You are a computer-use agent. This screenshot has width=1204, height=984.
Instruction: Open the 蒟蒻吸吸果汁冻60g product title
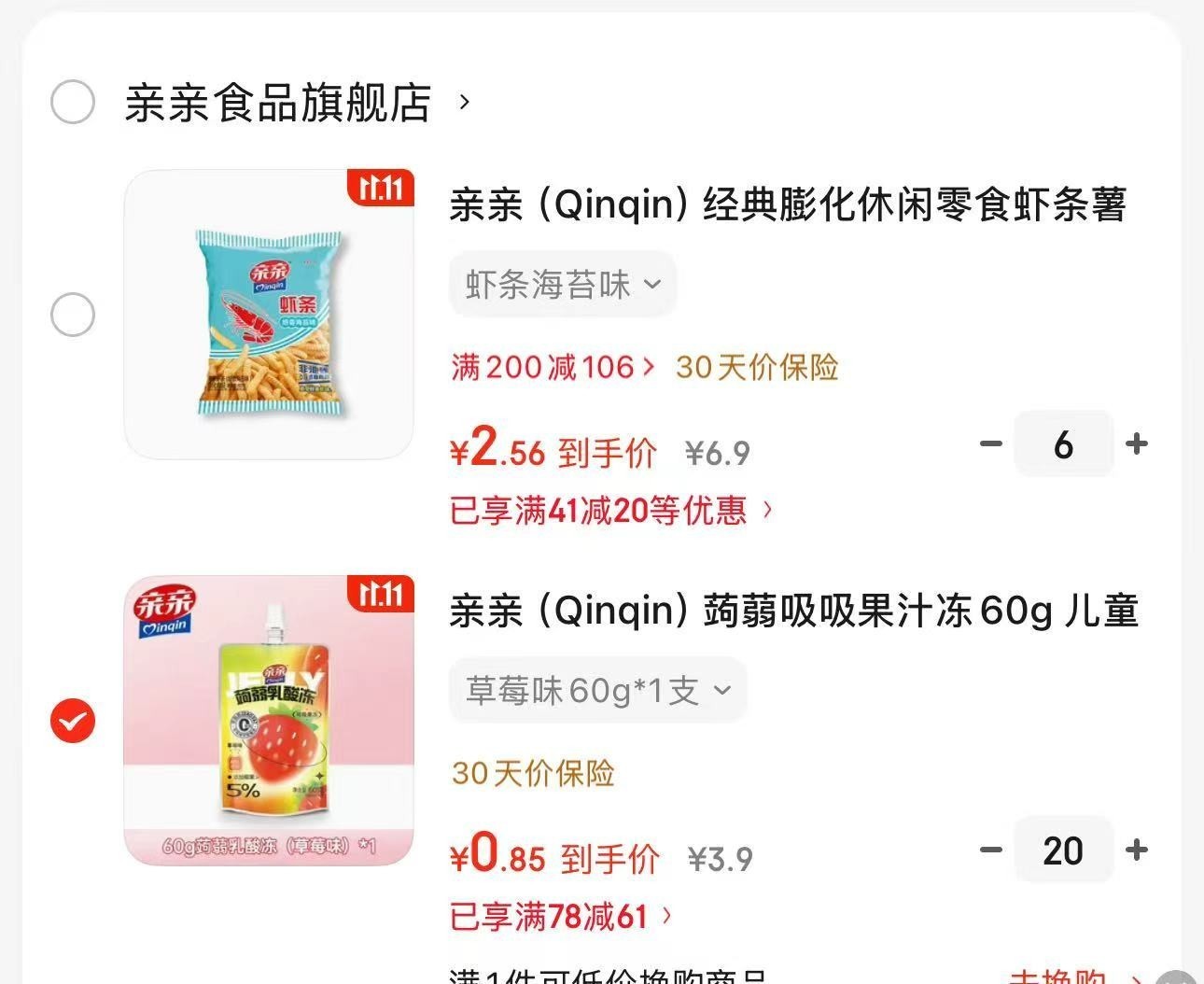(x=793, y=611)
